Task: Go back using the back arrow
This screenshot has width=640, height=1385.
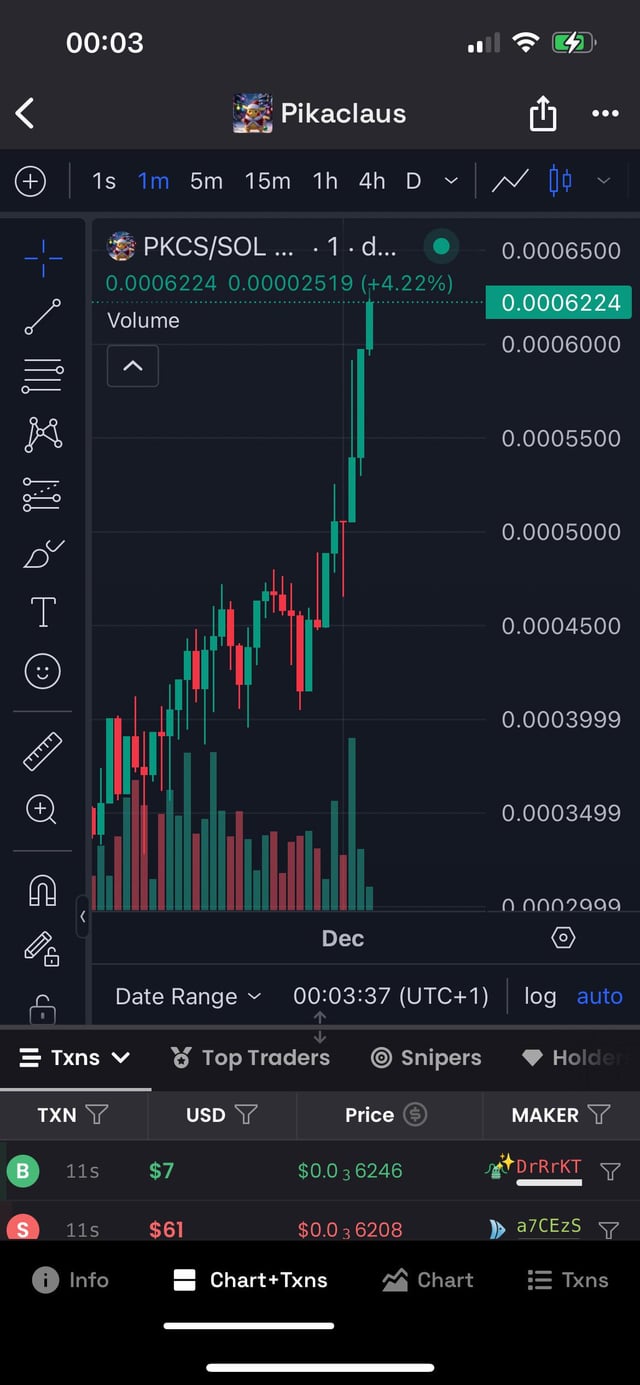Action: click(26, 113)
